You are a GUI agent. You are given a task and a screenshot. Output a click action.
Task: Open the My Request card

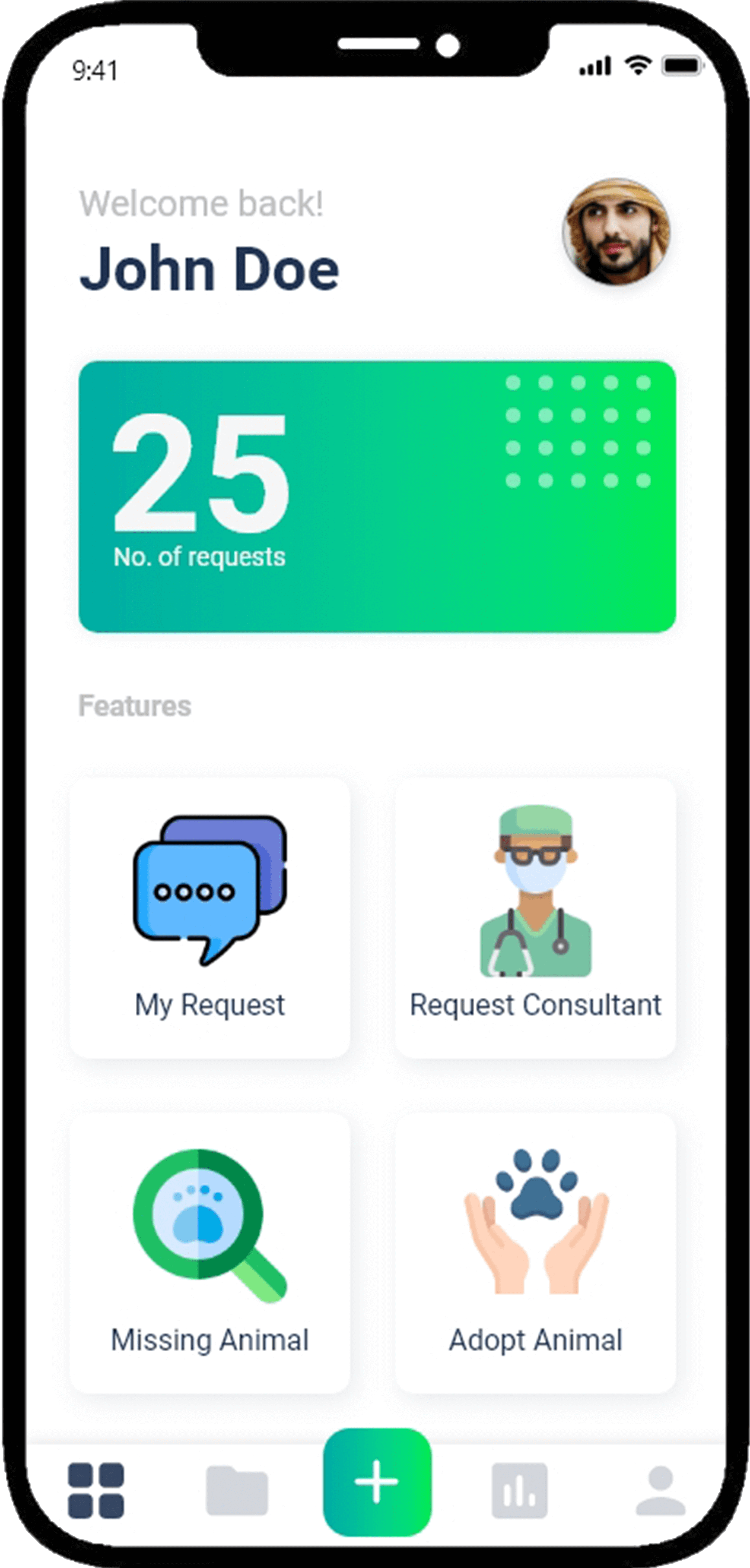(x=210, y=917)
